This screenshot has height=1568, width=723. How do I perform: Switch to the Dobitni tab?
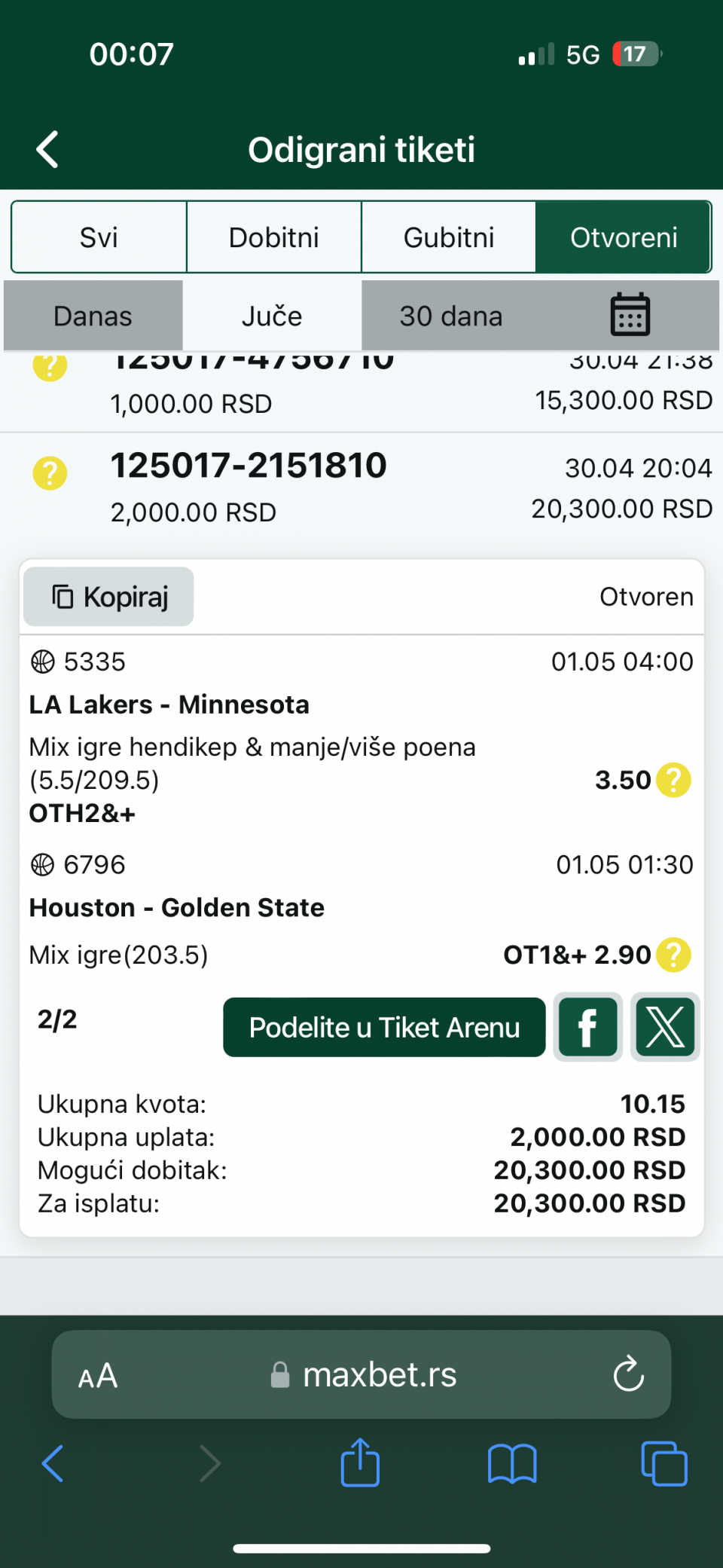[x=274, y=237]
